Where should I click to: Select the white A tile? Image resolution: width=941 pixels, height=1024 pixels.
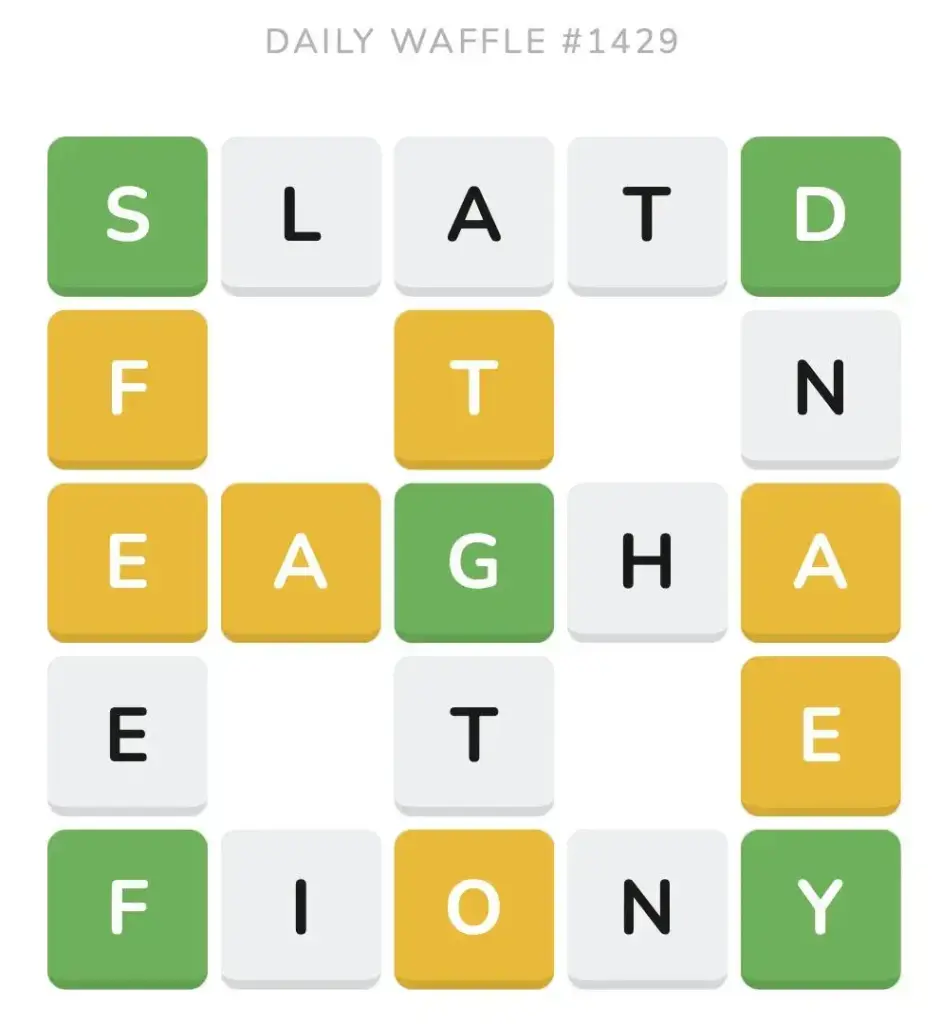pos(474,215)
